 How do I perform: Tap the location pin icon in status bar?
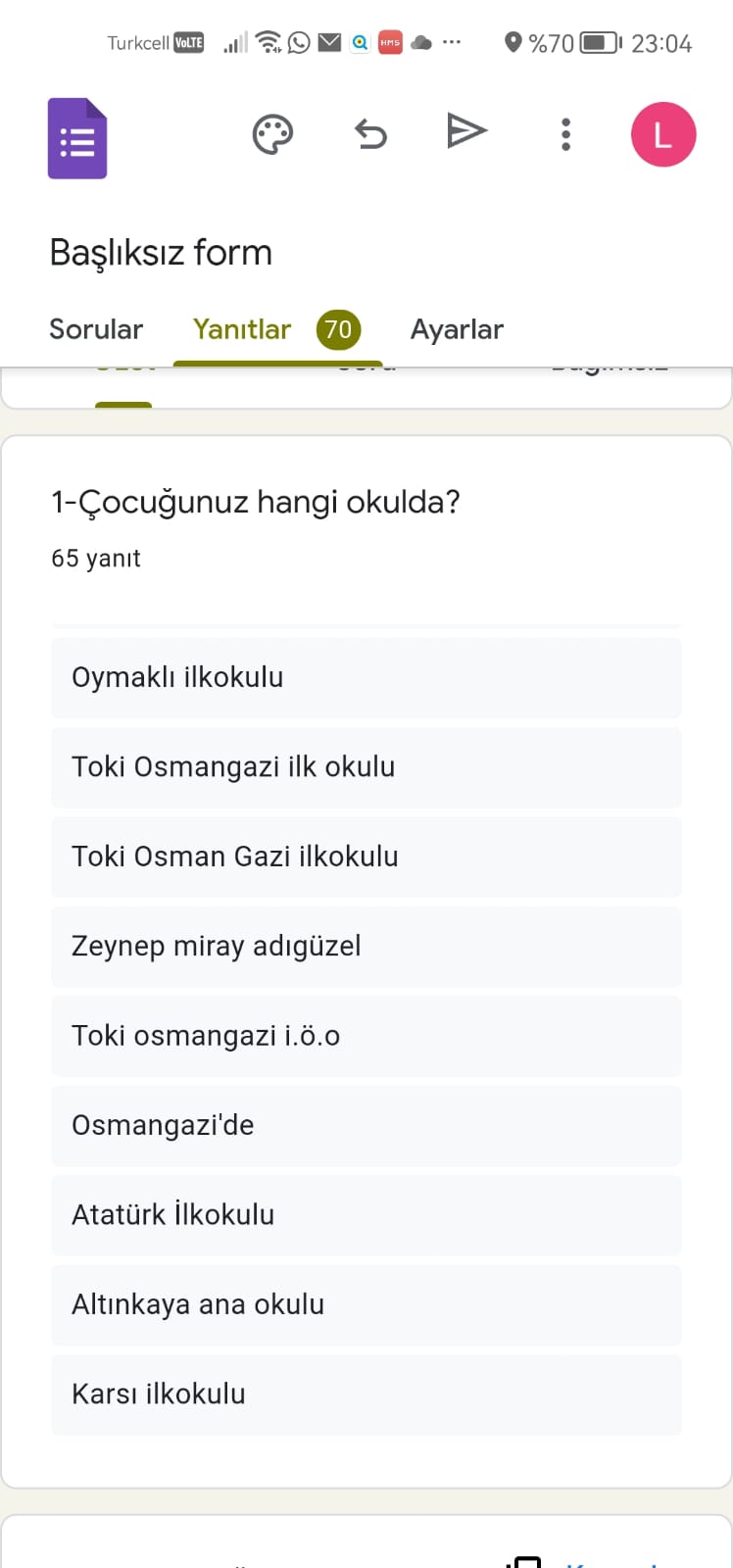click(x=511, y=42)
